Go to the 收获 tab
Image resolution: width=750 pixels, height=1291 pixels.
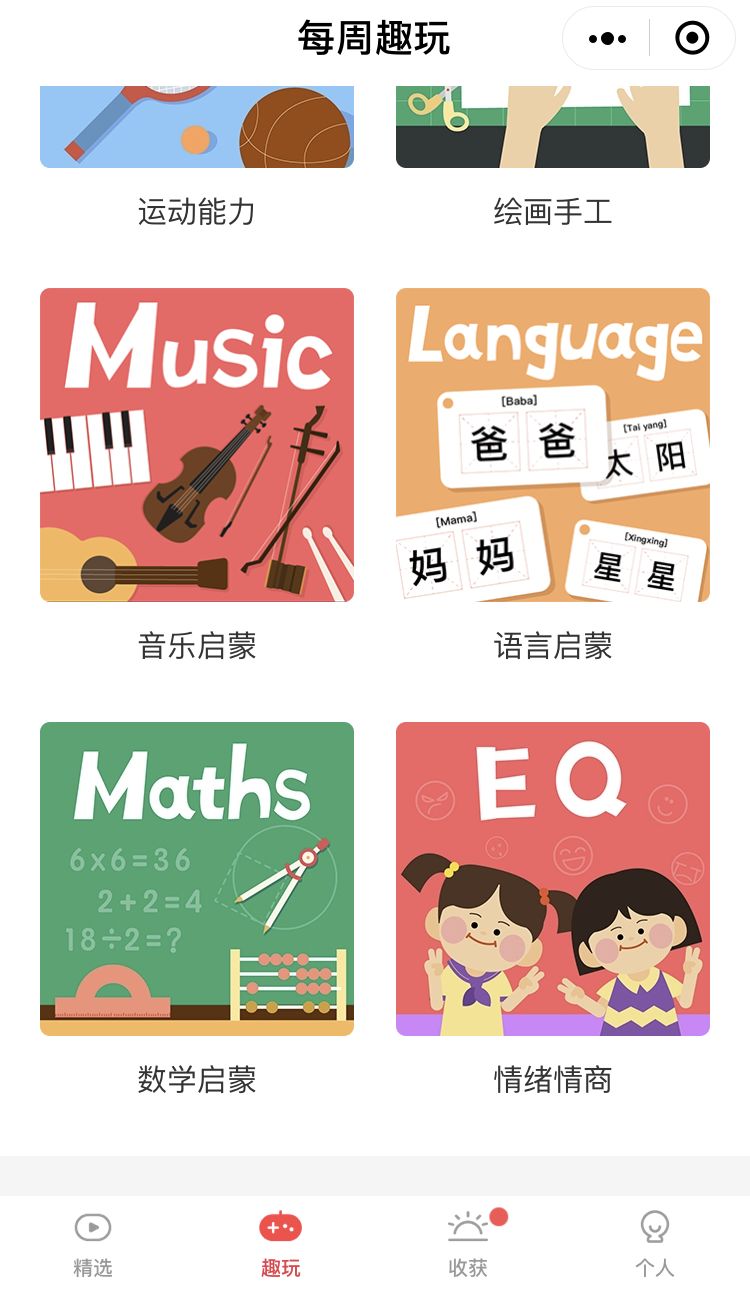(468, 1243)
